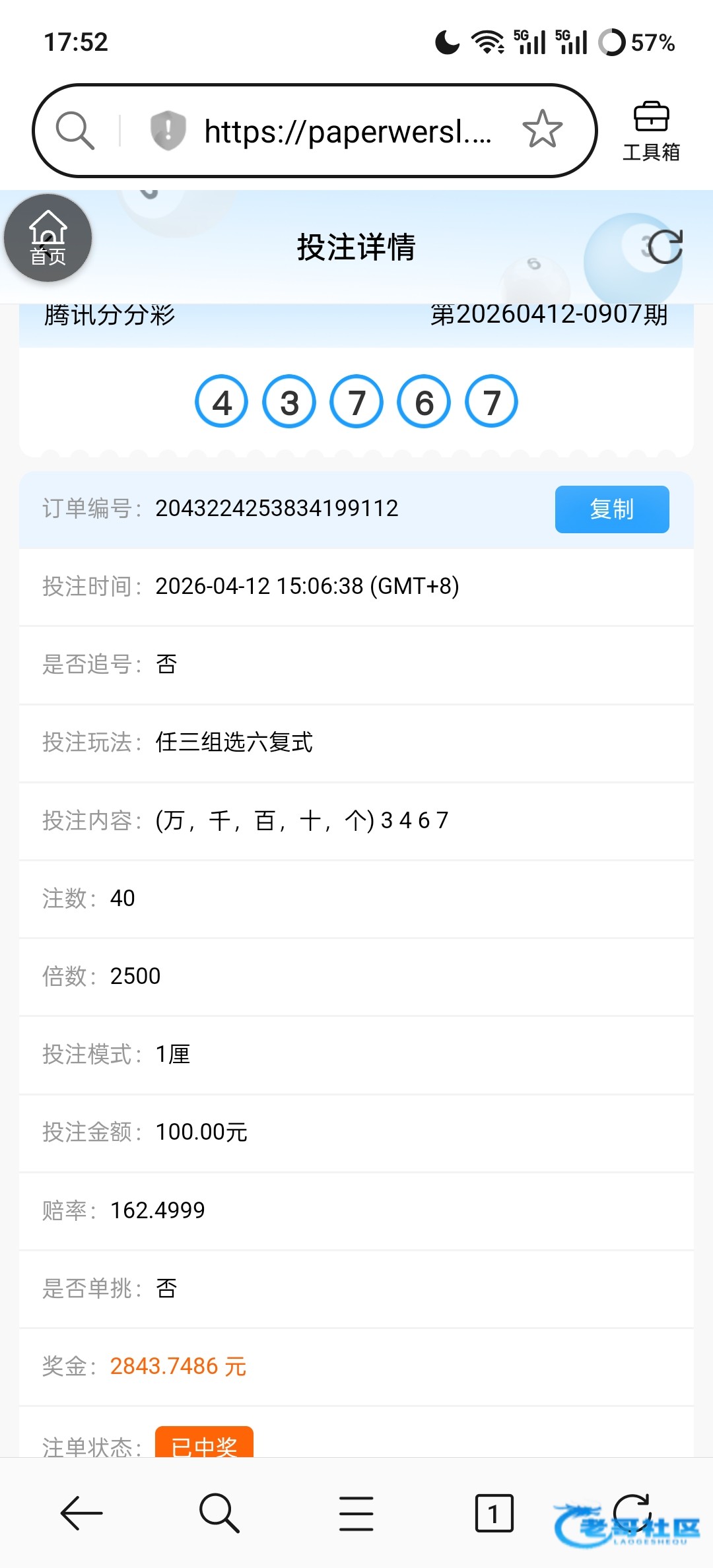Go back with the browser's back arrow
Screen dimensions: 713x1568
coord(82,1513)
